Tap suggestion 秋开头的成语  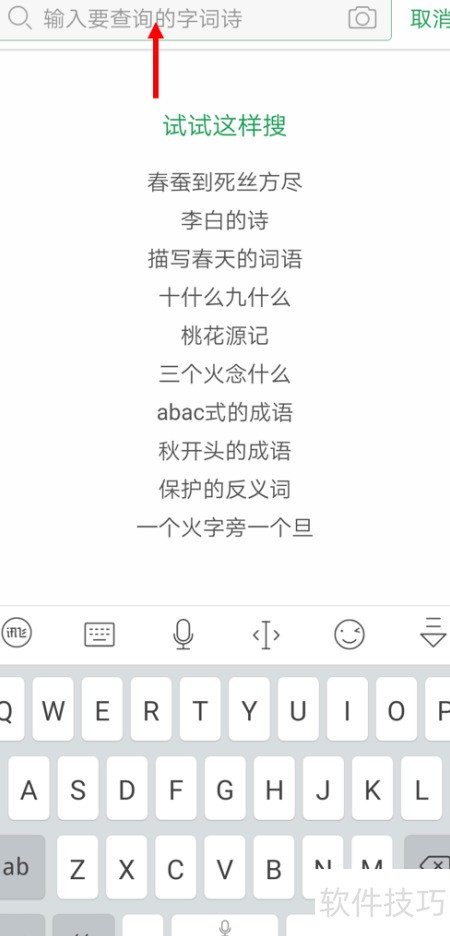point(224,450)
